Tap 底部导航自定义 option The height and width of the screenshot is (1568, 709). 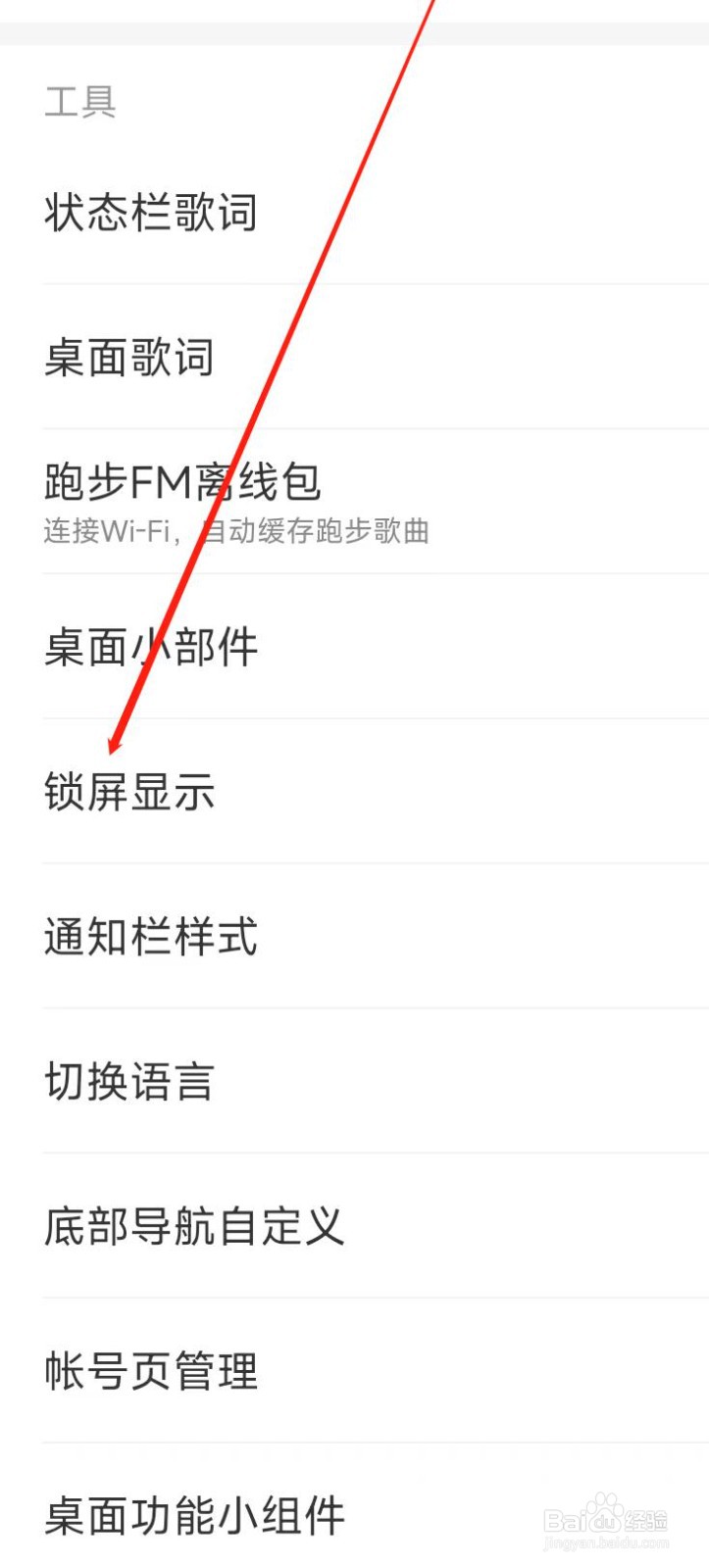click(x=193, y=1226)
